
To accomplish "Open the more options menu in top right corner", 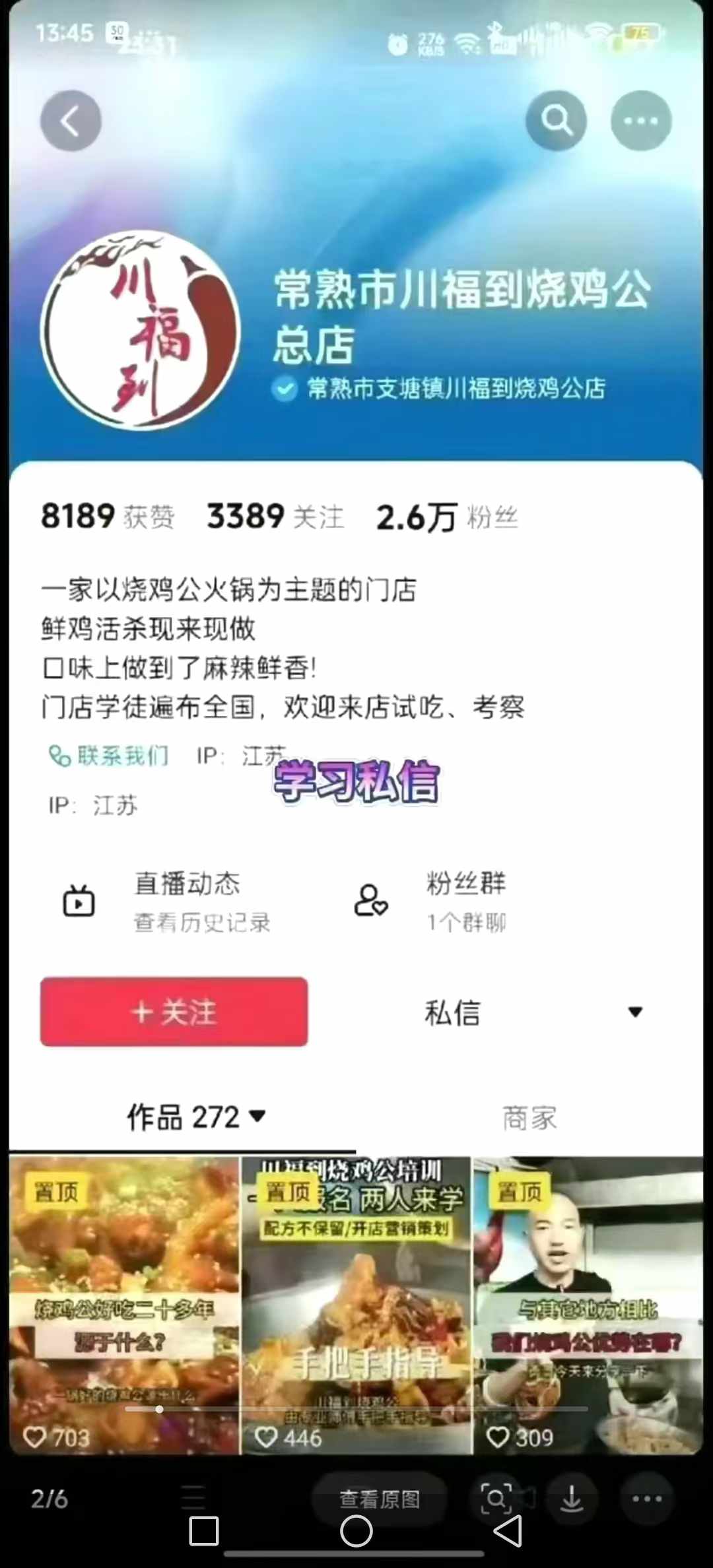I will click(x=639, y=119).
